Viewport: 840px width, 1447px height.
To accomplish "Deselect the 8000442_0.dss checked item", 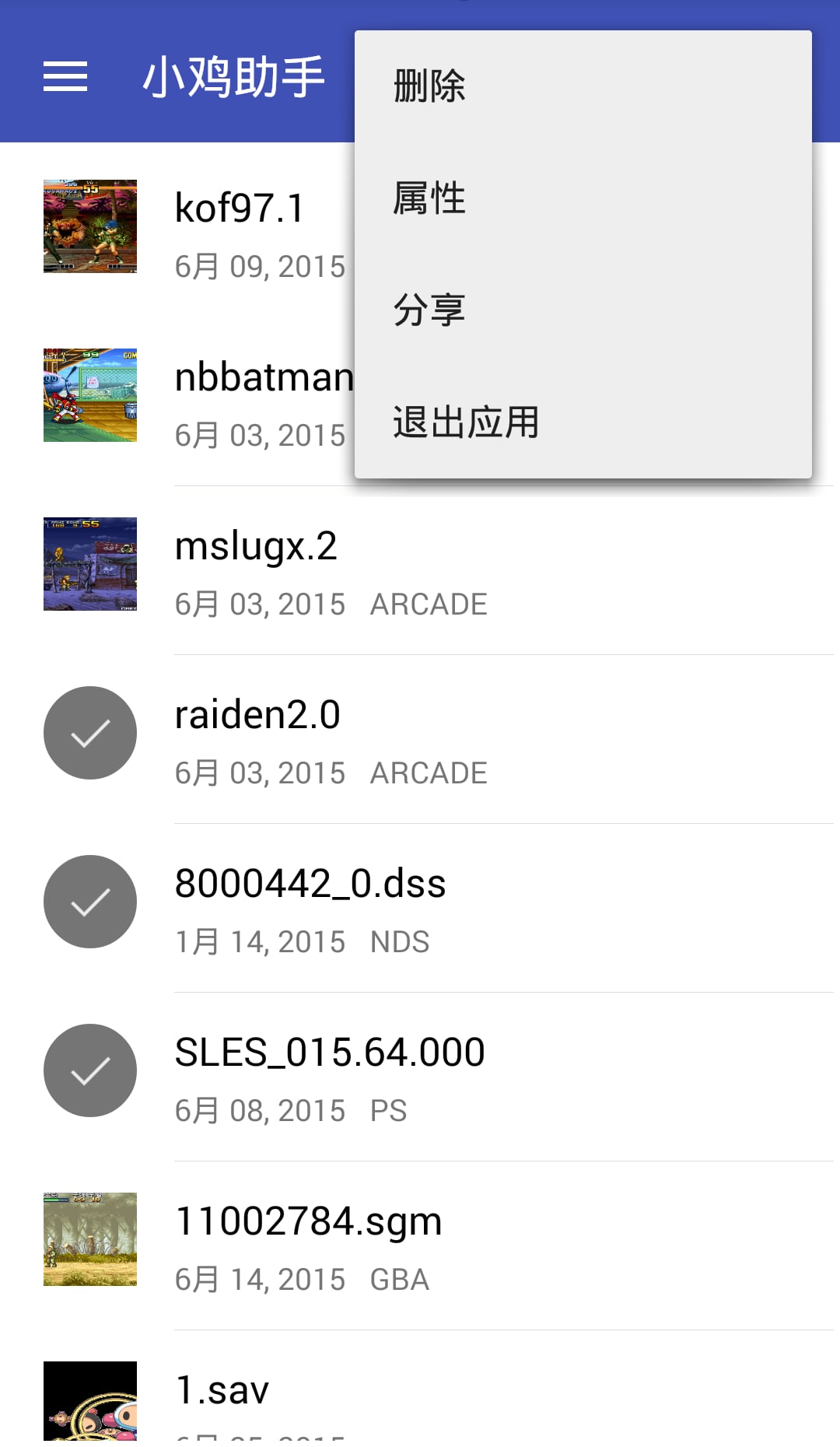I will [x=89, y=901].
